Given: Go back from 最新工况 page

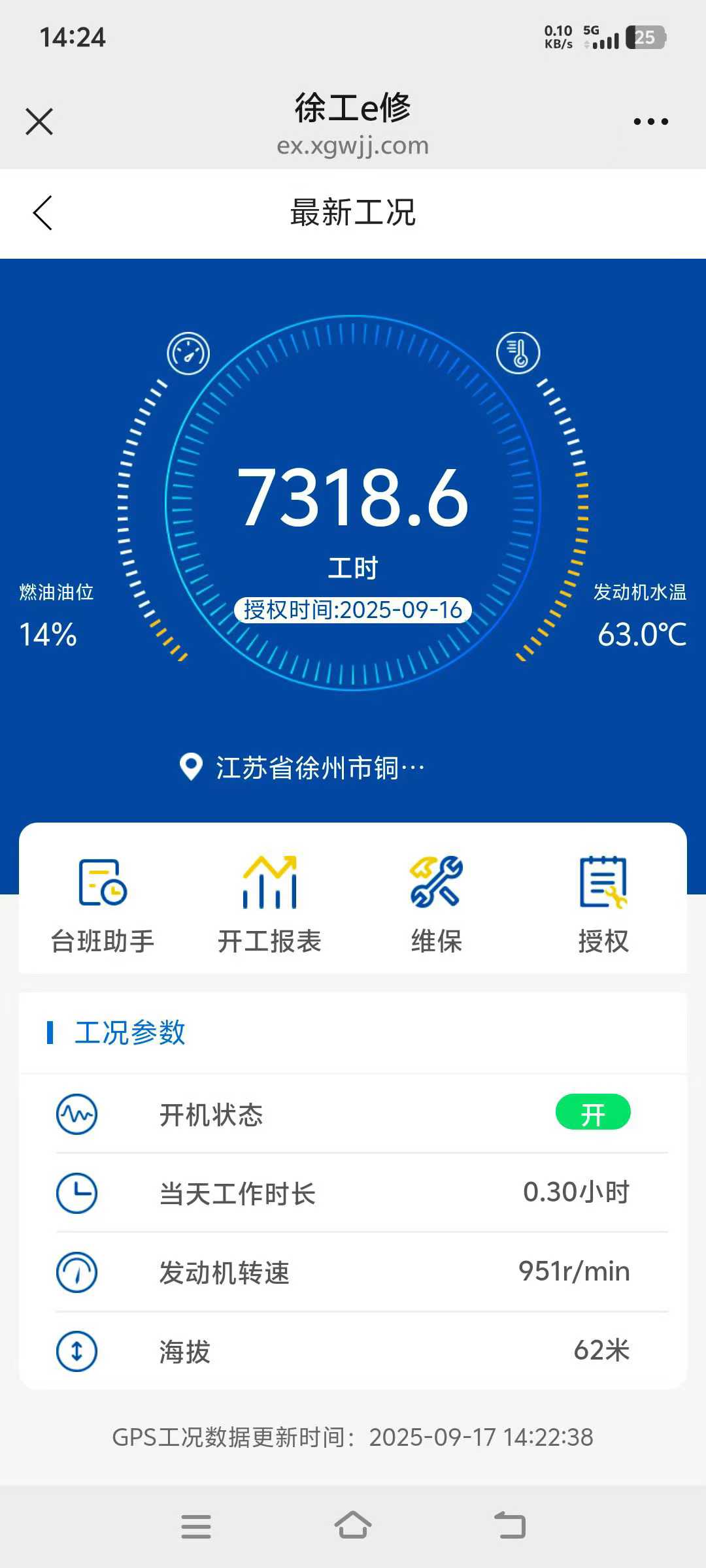Looking at the screenshot, I should tap(42, 213).
